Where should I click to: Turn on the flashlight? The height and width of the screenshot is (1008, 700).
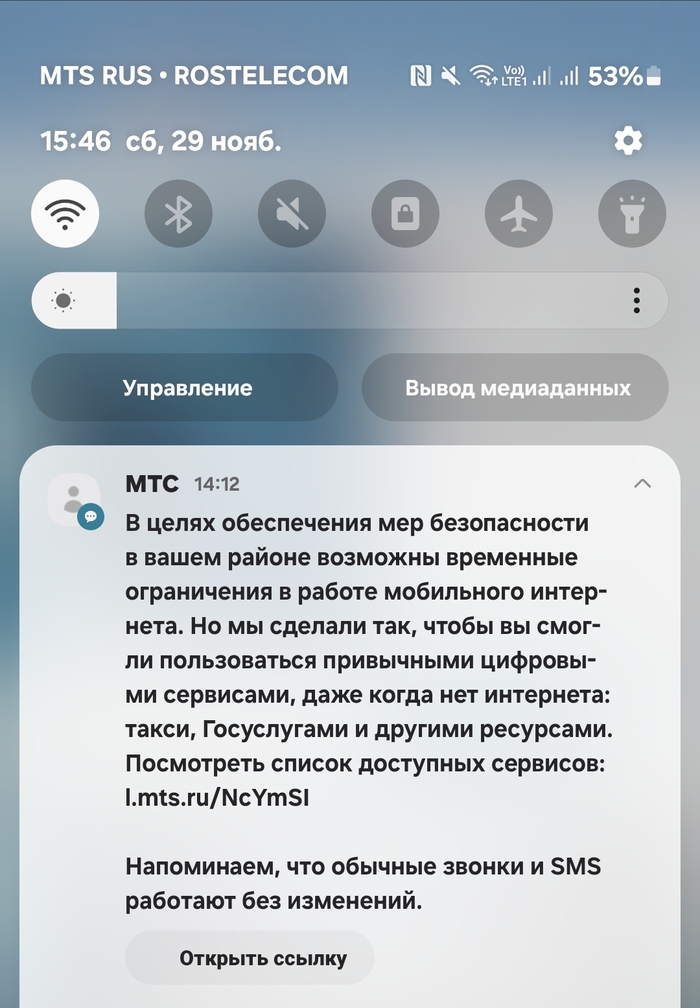pyautogui.click(x=631, y=214)
